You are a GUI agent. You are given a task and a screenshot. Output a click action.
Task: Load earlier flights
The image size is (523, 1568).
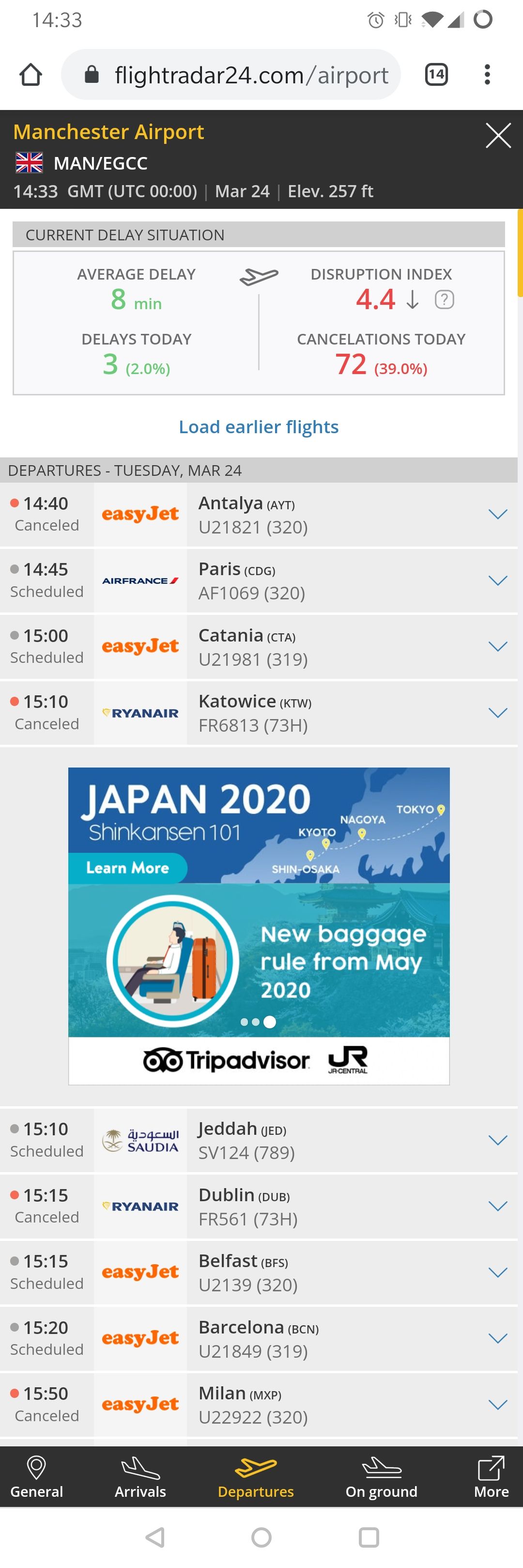pyautogui.click(x=259, y=427)
